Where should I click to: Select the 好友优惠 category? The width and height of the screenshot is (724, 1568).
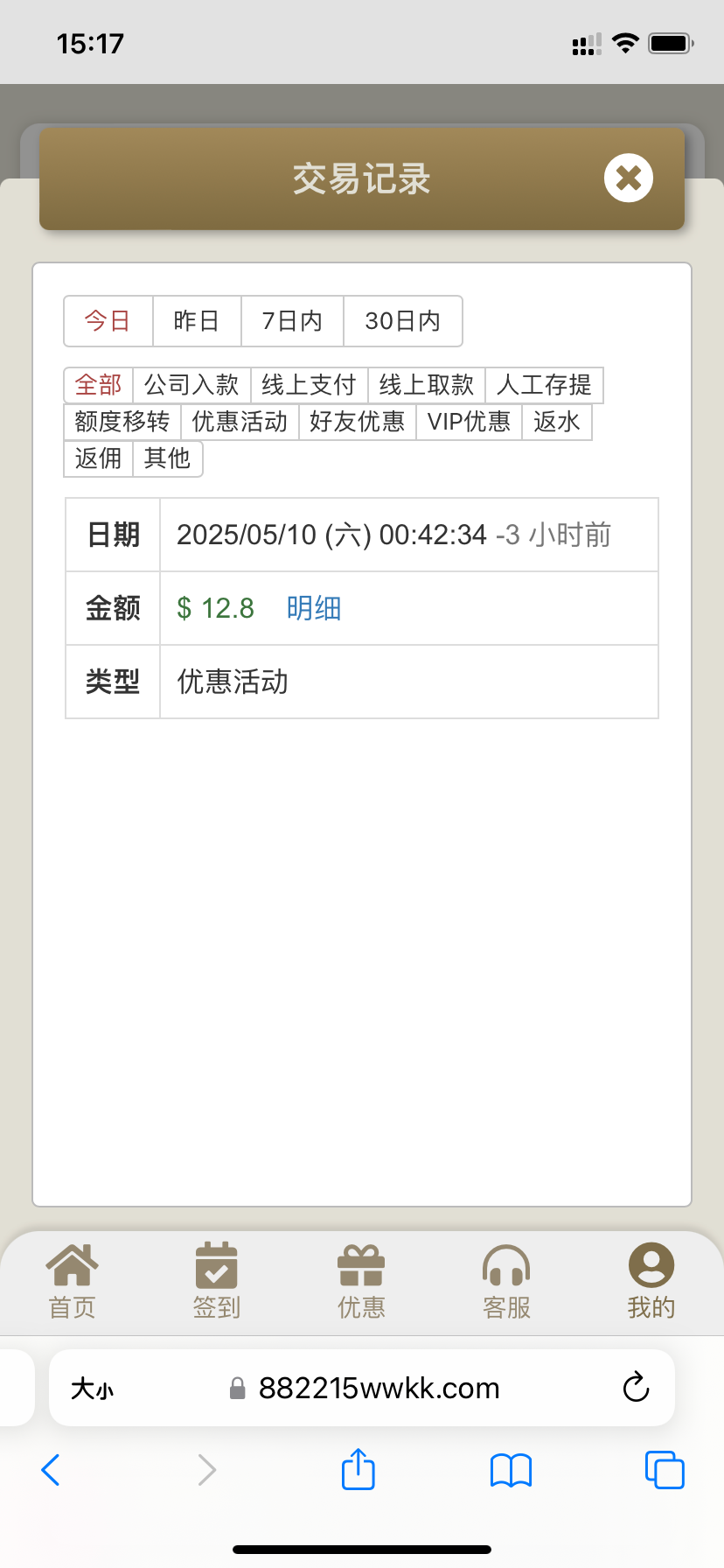[x=357, y=422]
